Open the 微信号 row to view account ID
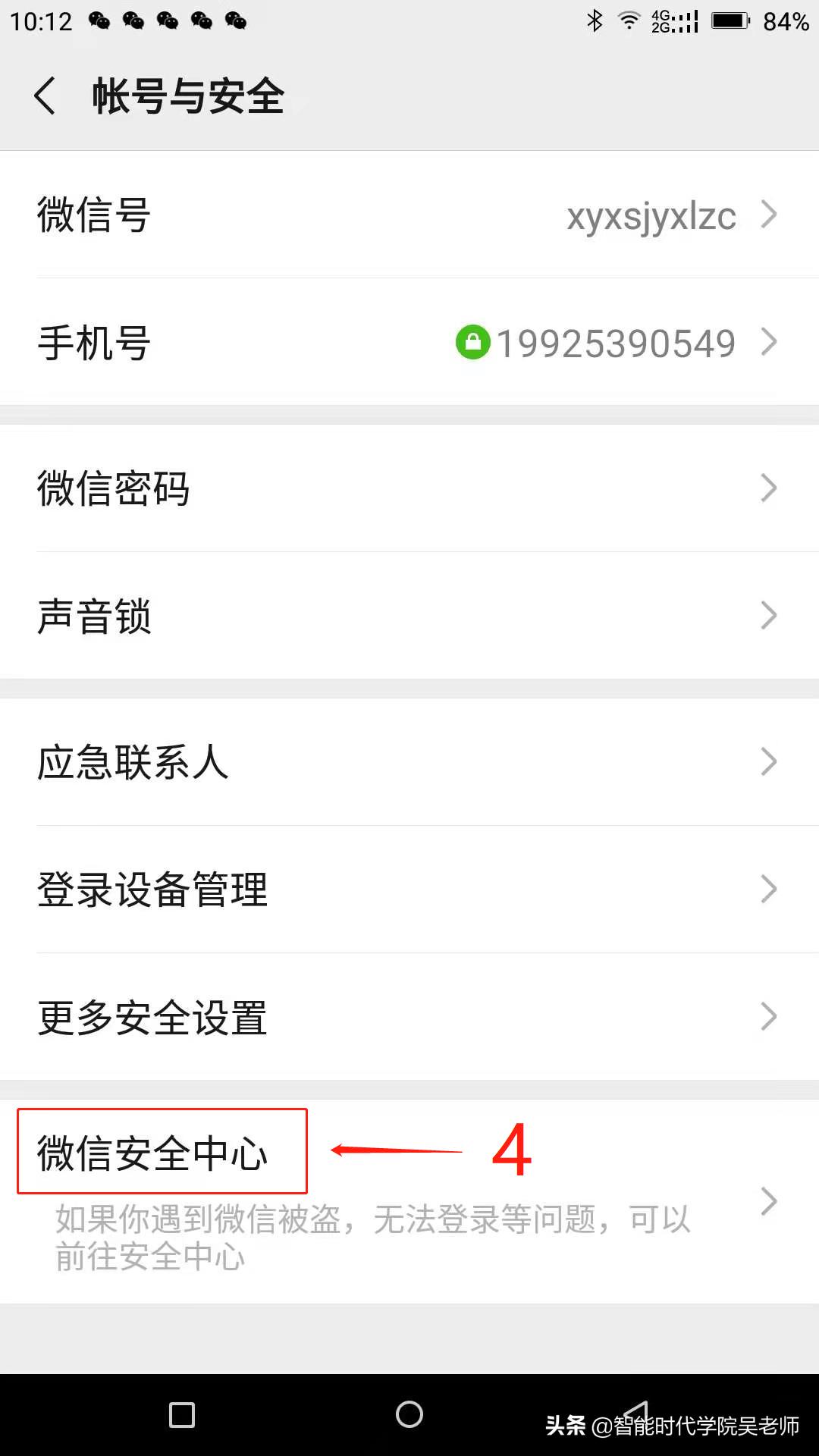The height and width of the screenshot is (1456, 819). [409, 216]
